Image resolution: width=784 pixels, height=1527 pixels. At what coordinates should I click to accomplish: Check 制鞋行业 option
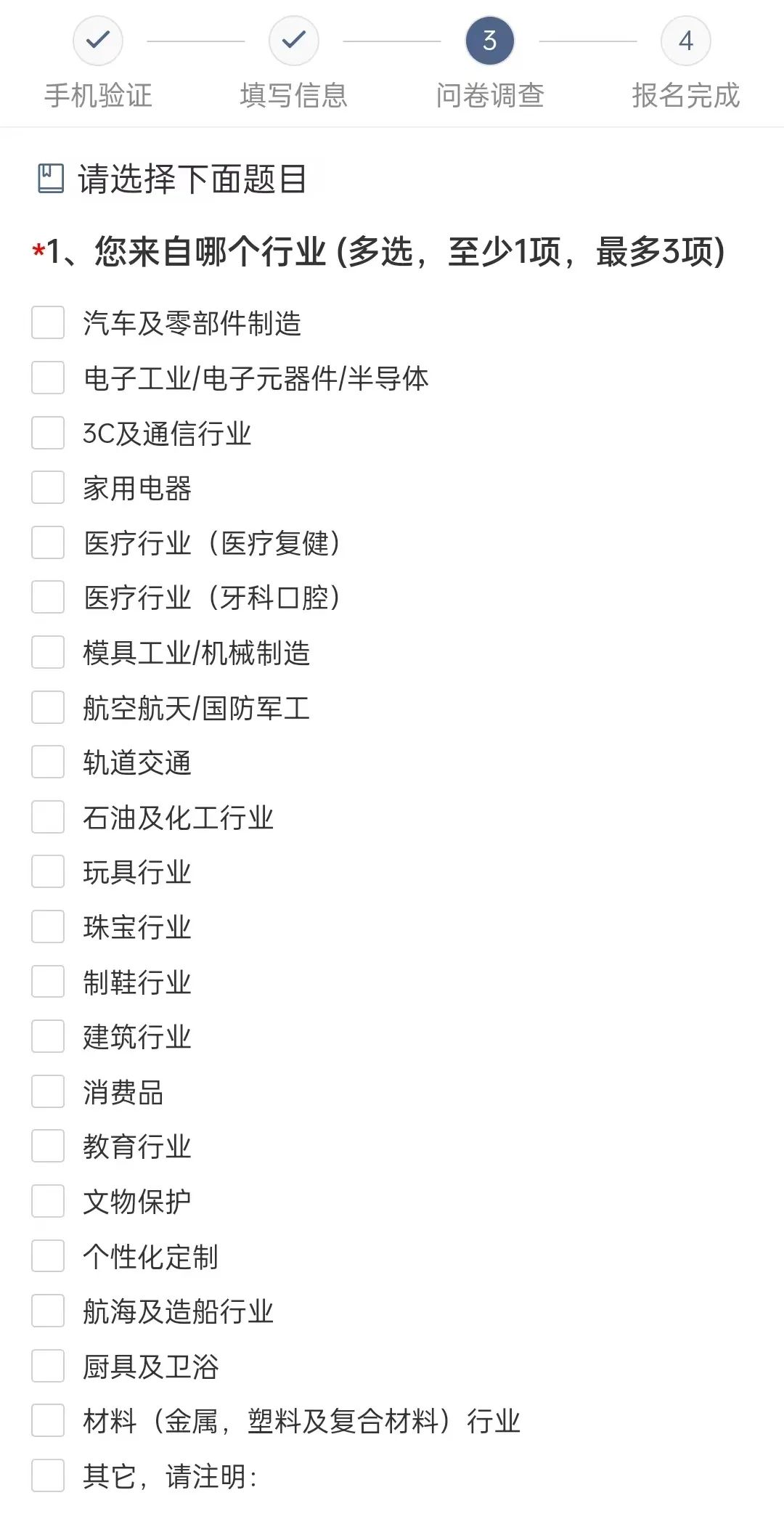(x=48, y=982)
